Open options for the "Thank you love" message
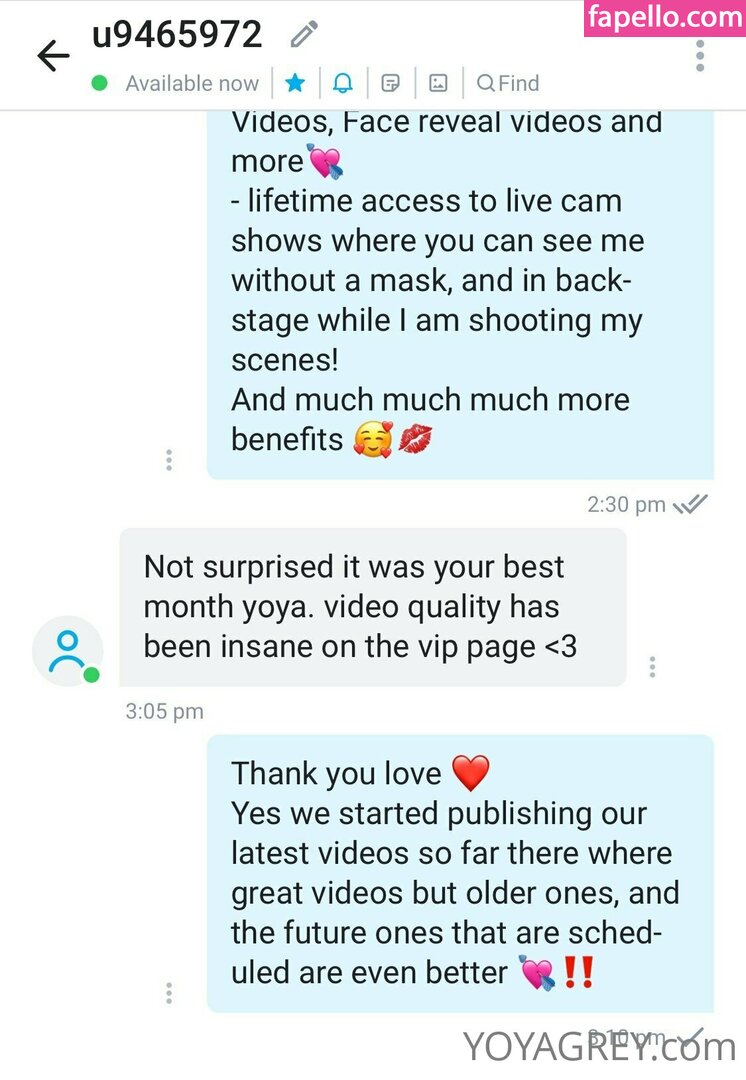Screen dimensions: 746x1080 169,993
